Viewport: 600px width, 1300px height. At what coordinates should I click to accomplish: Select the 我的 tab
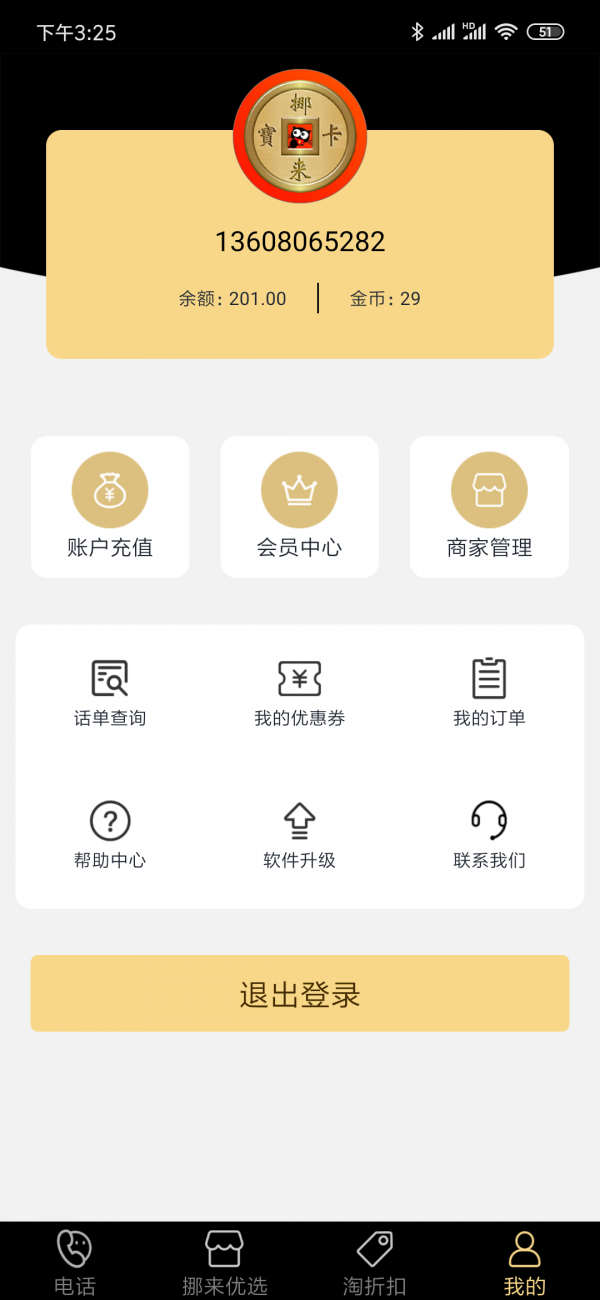click(525, 1262)
